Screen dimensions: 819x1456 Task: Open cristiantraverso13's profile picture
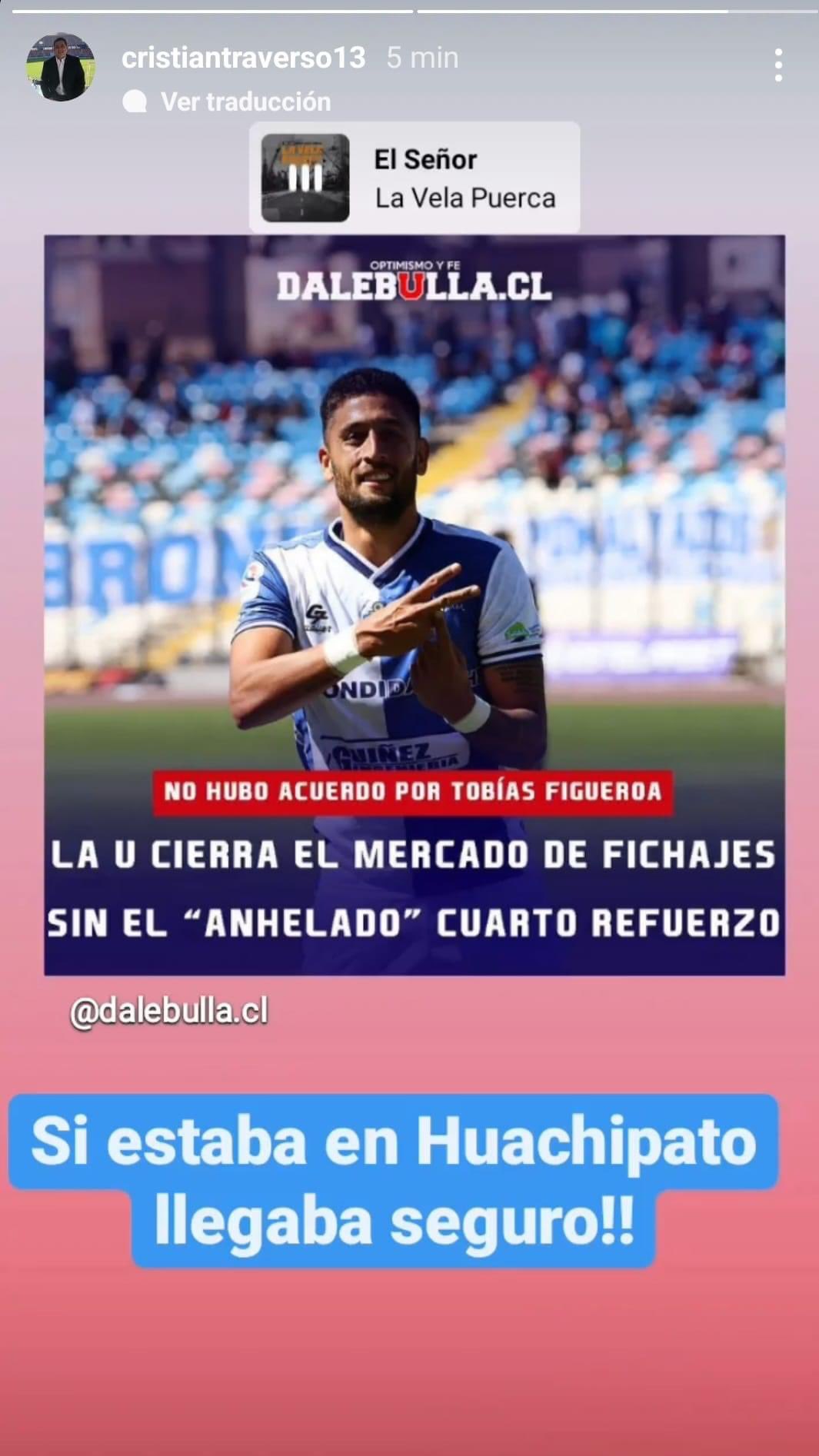pos(61,68)
